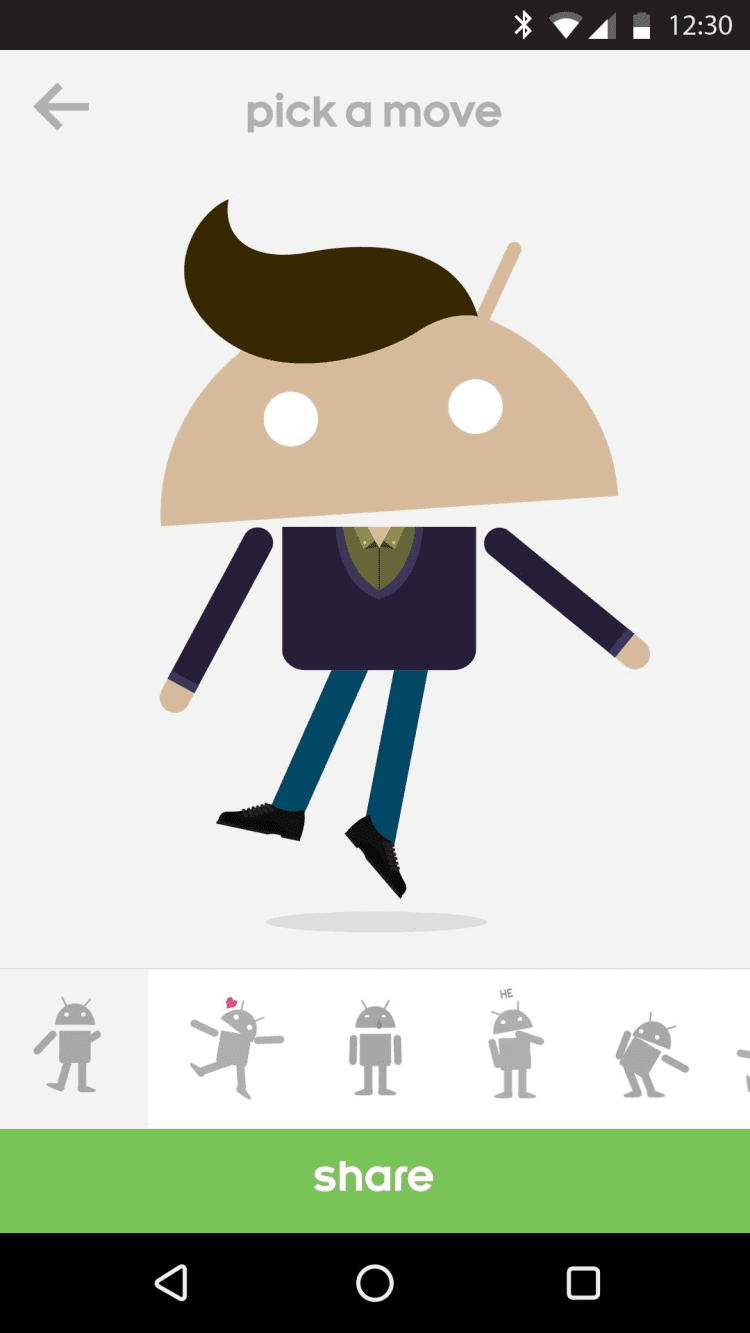Open recent apps from the navigation bar
Screen dimensions: 750x1333
point(582,1283)
